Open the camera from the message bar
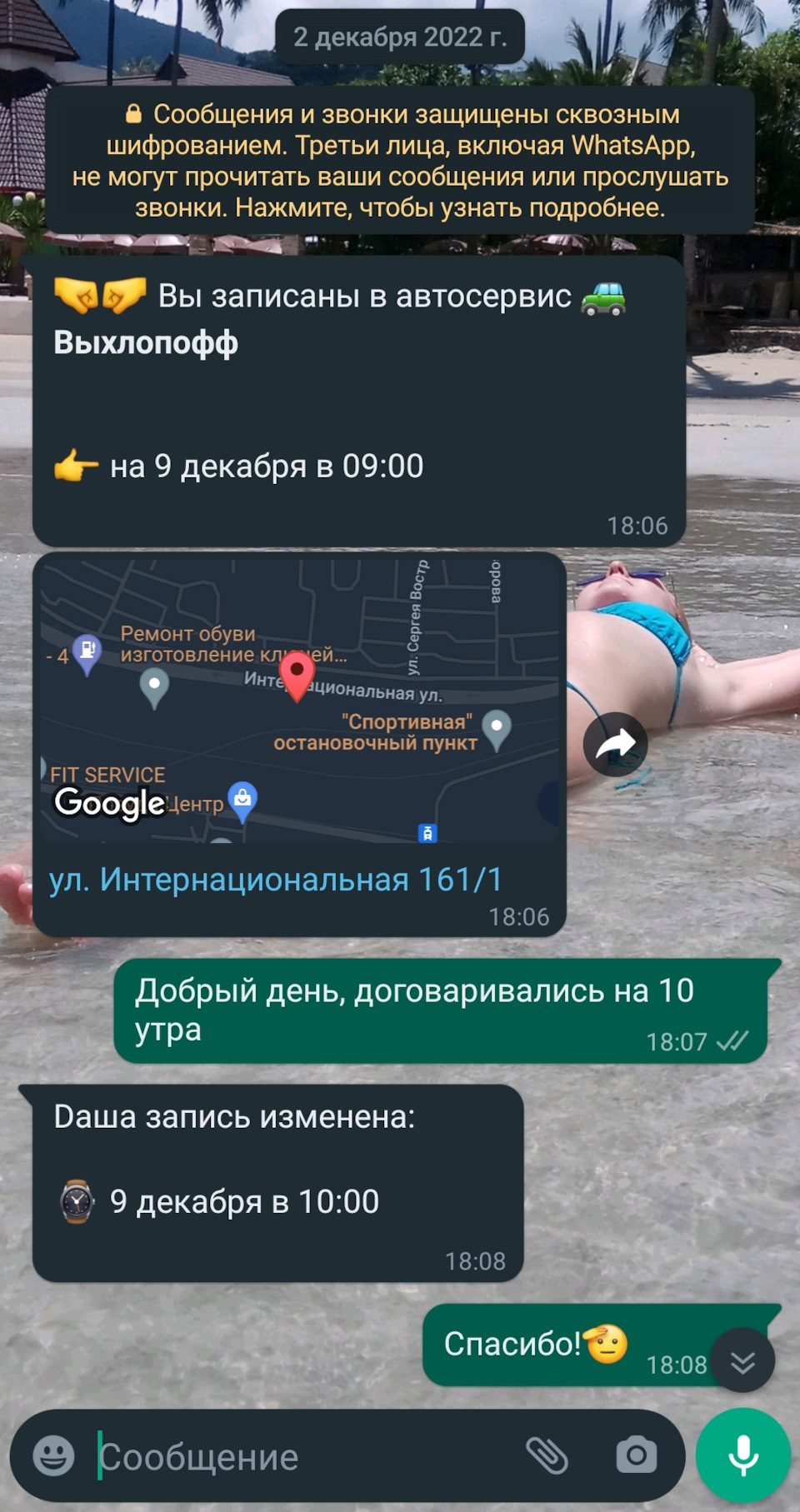Image resolution: width=800 pixels, height=1512 pixels. 637,1456
